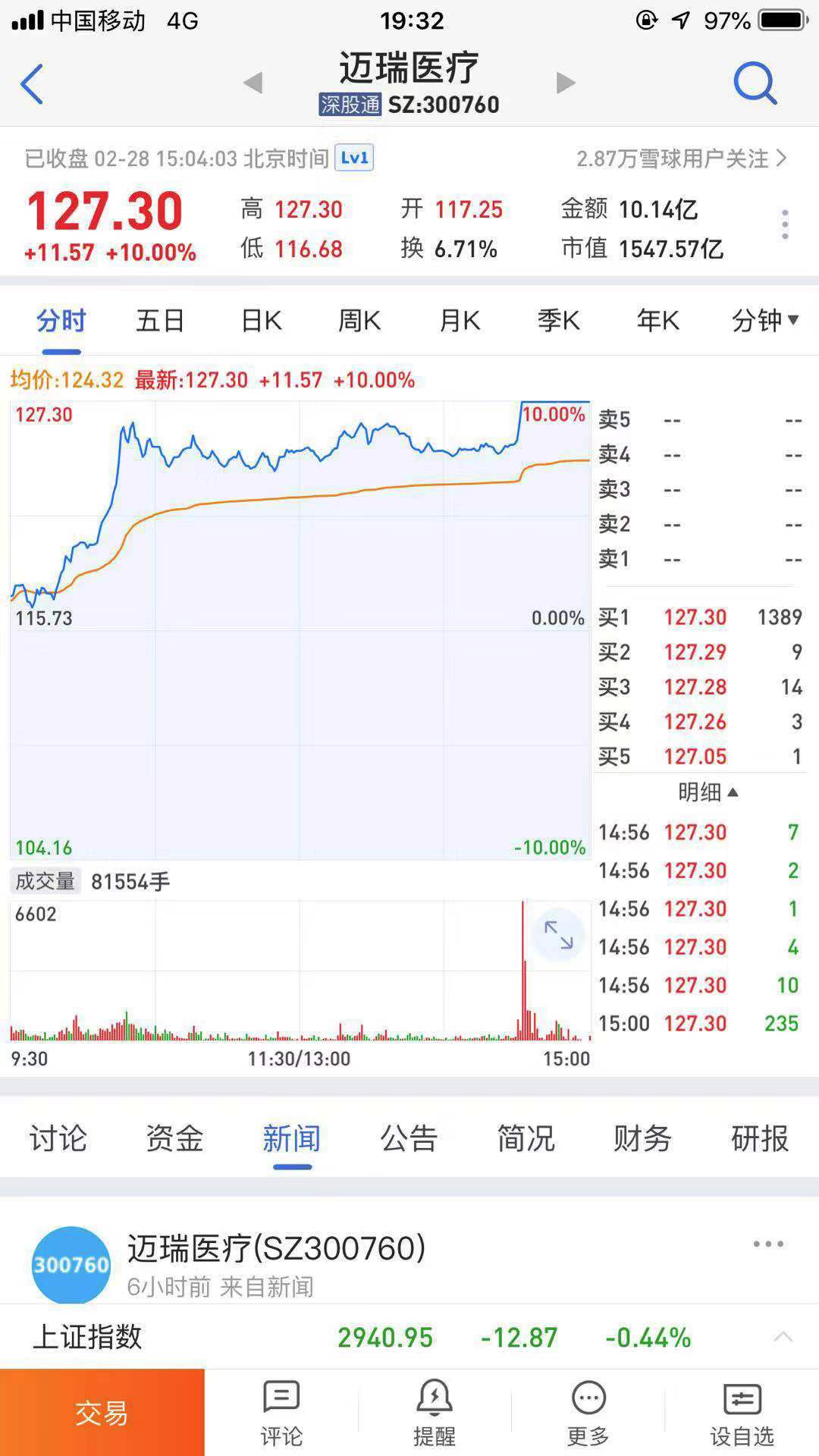Jump to the next stock with right triangle
This screenshot has width=819, height=1456.
point(566,83)
